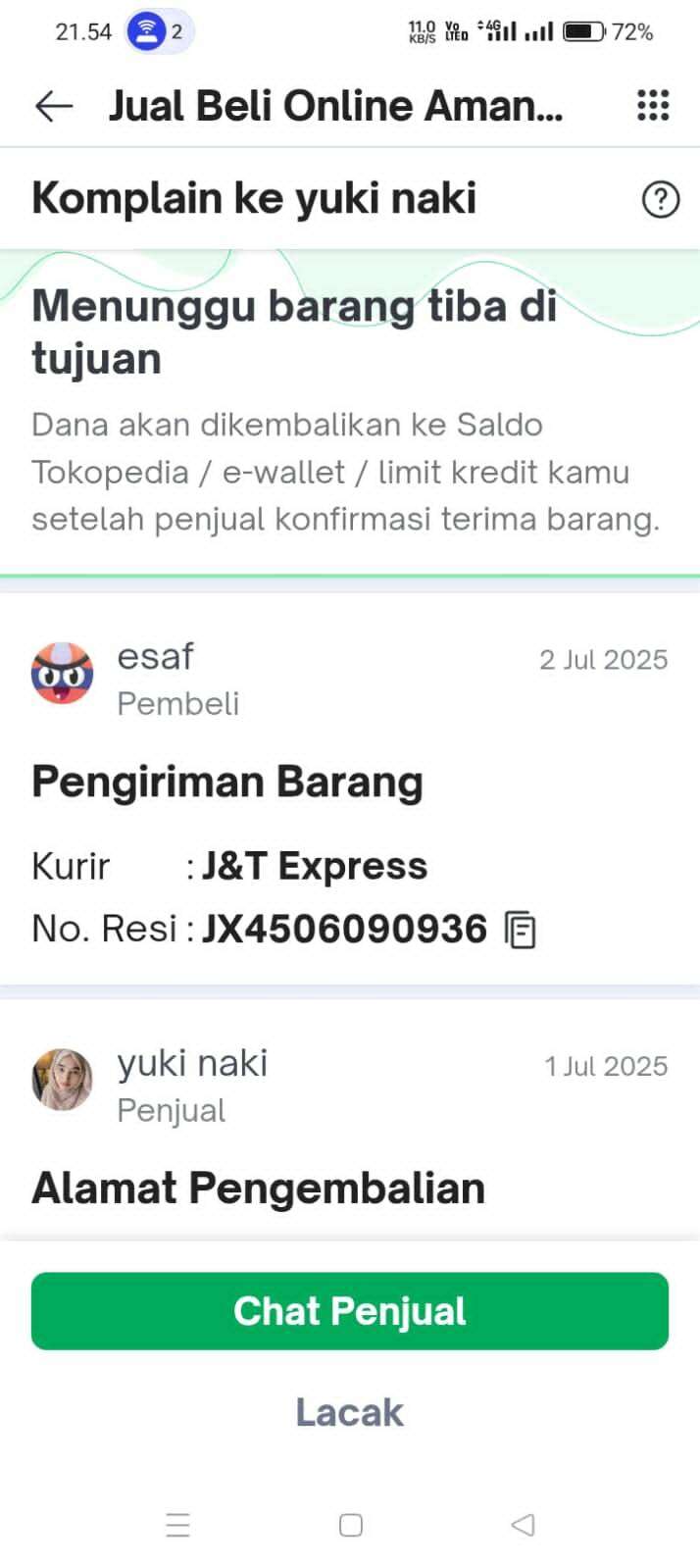Tap the system back navigation button
700x1568 pixels.
[524, 1525]
